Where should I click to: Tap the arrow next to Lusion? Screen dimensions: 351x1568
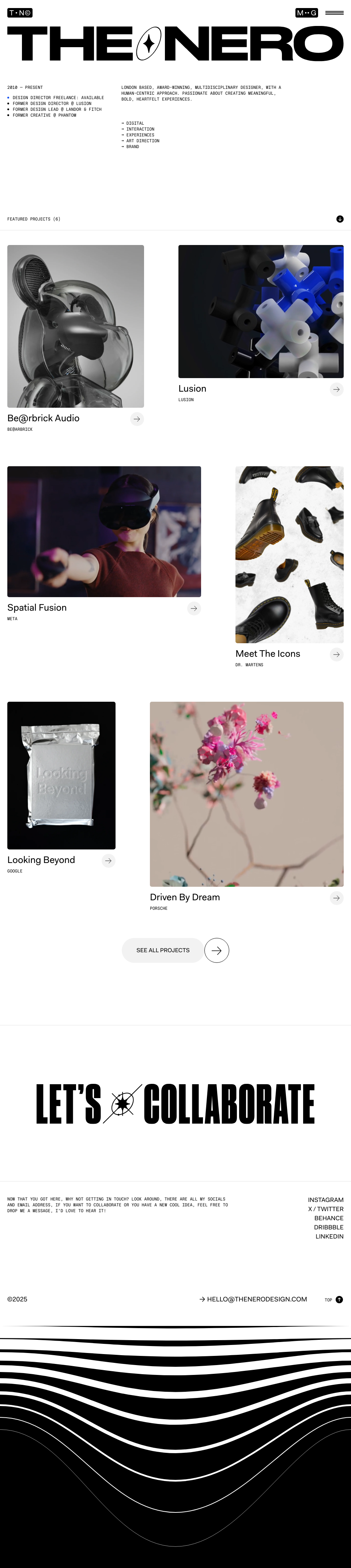pos(336,389)
